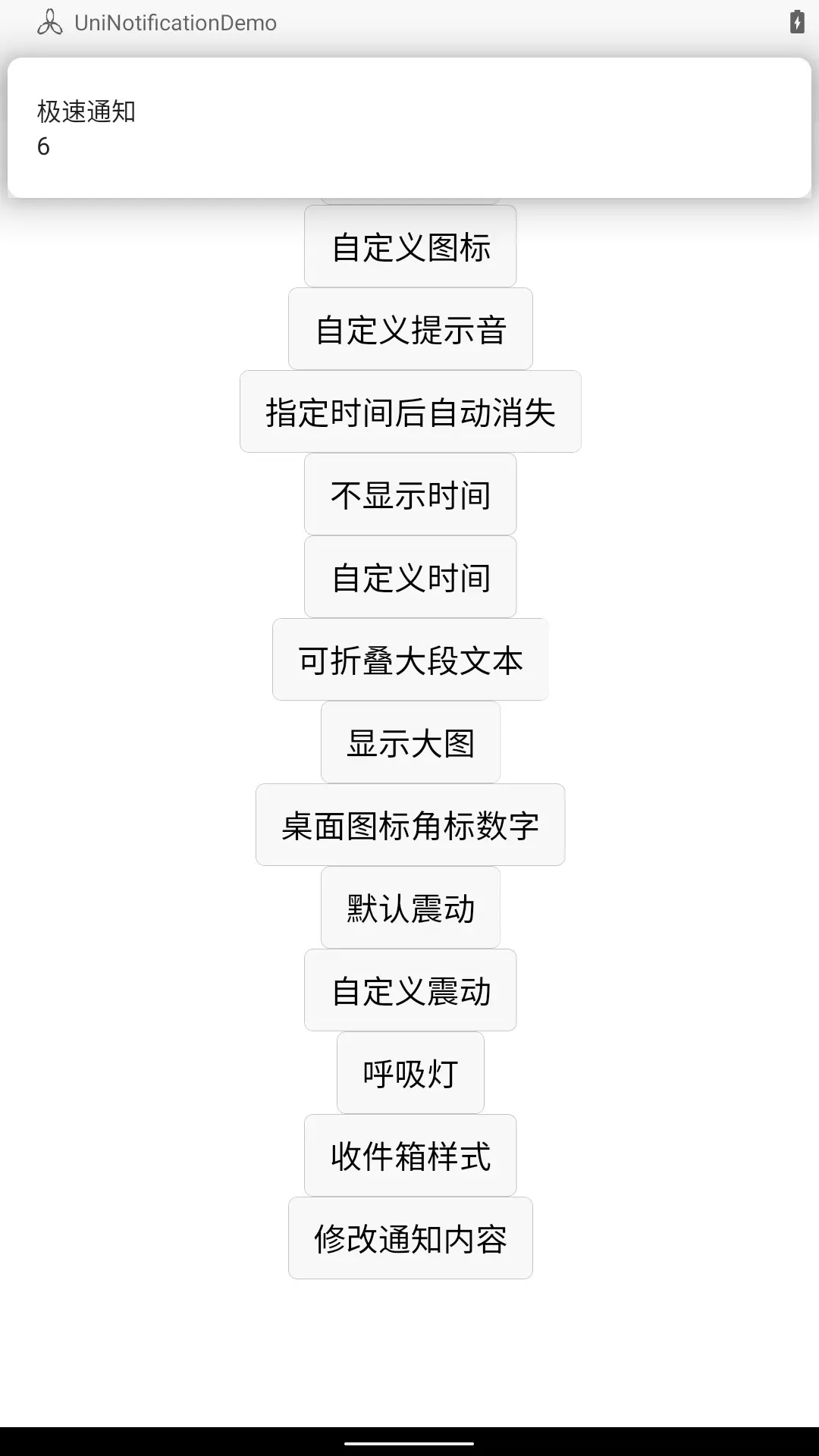
Task: Select 桌面图标角标数字
Action: coord(410,825)
